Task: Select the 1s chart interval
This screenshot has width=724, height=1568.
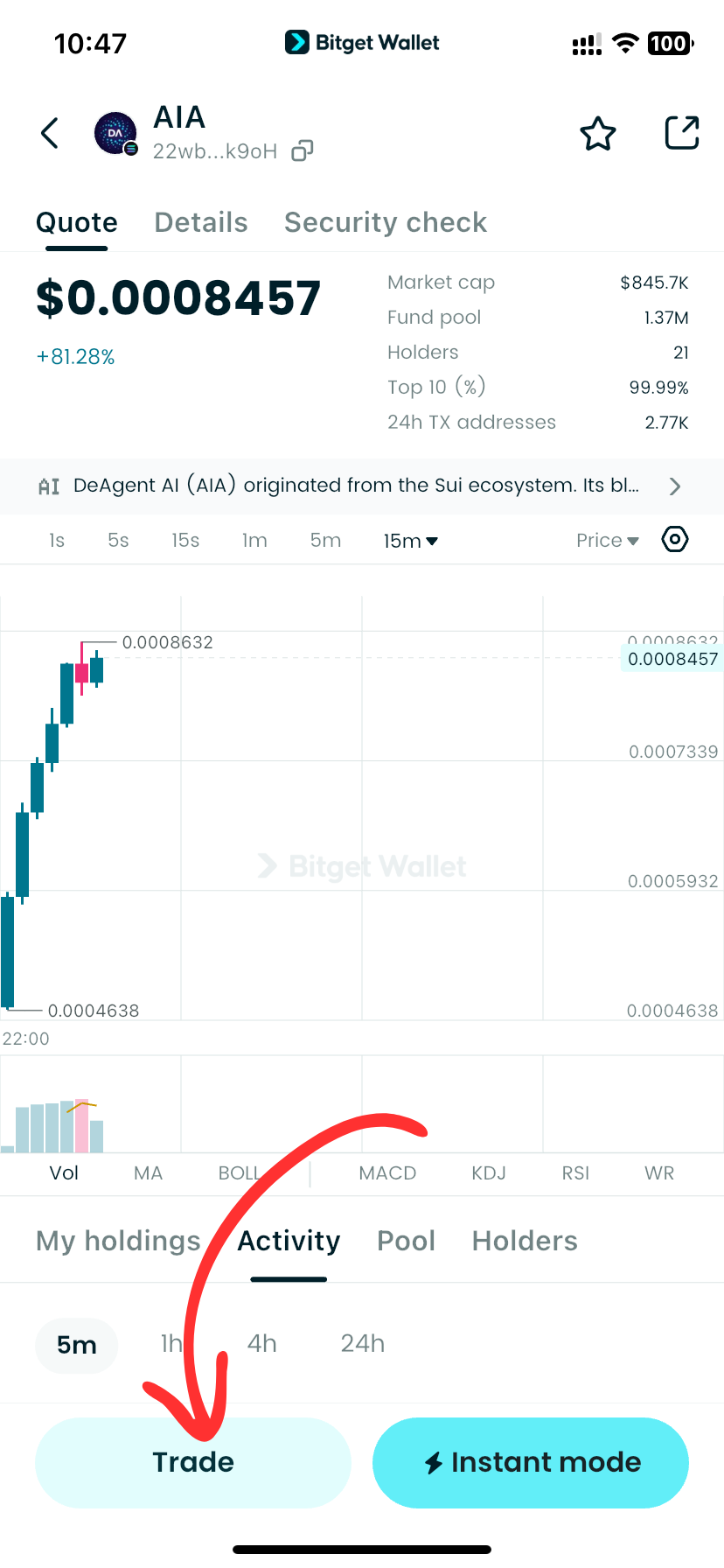Action: pyautogui.click(x=57, y=541)
